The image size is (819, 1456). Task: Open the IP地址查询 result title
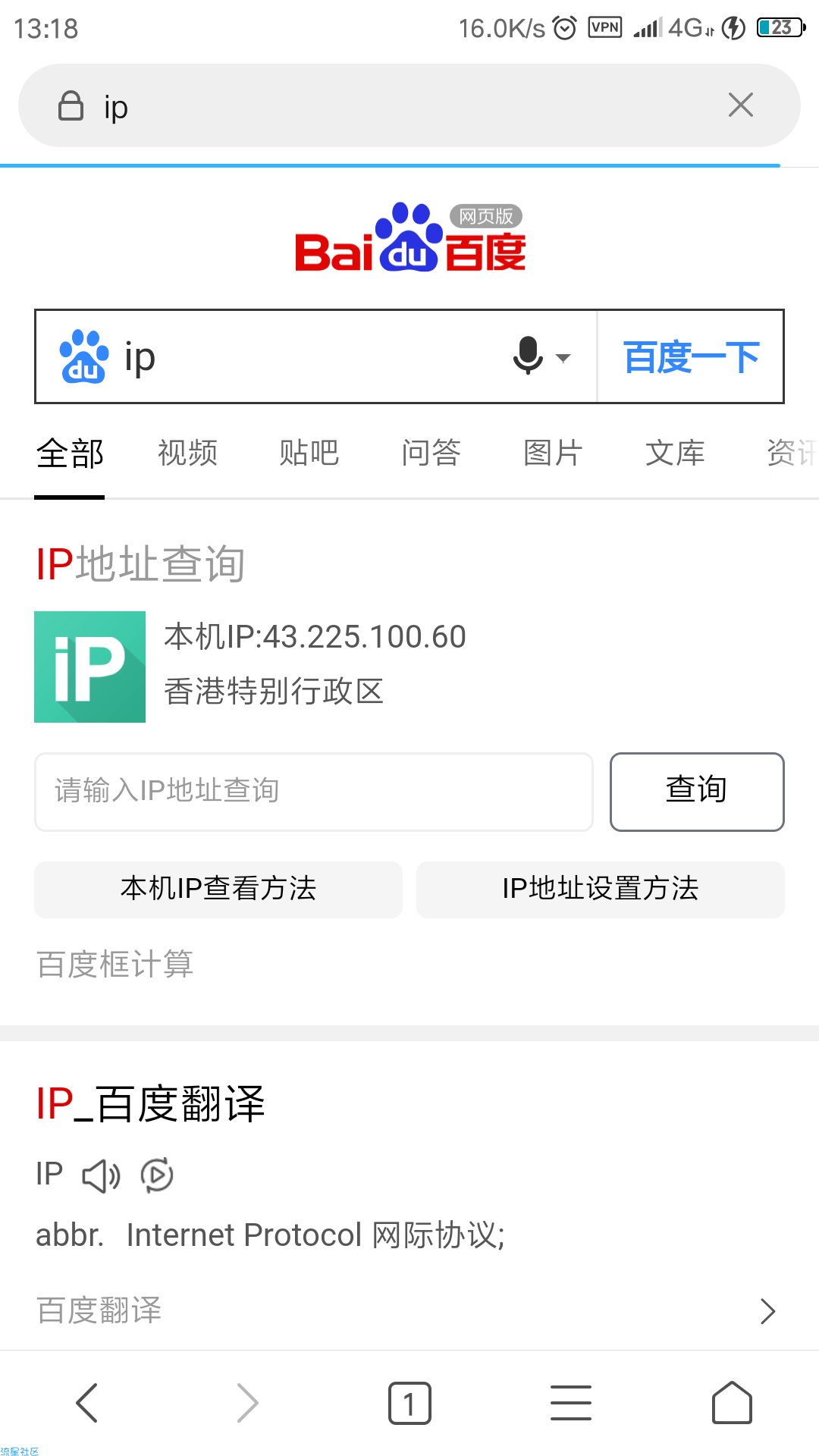[141, 564]
